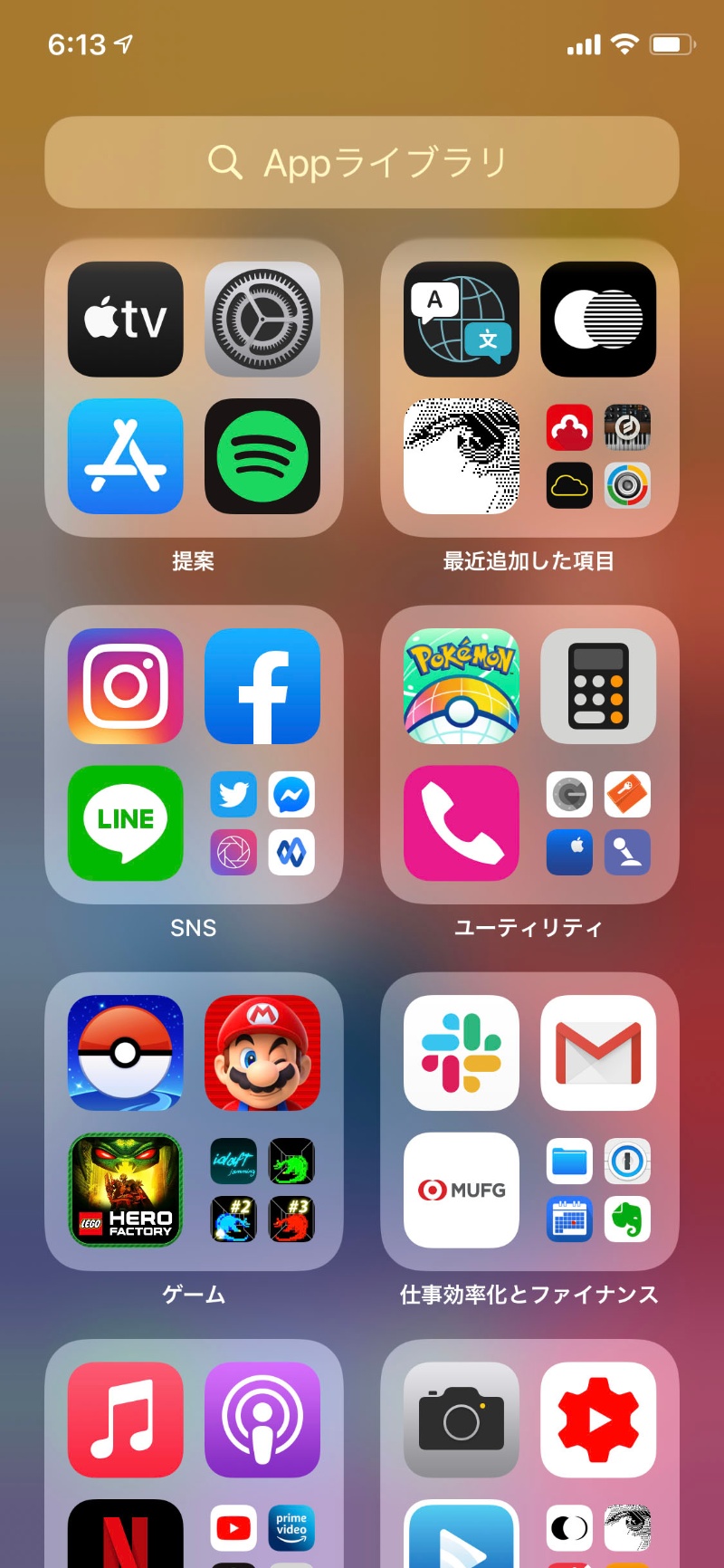Launch the LINE messaging app

tap(124, 824)
